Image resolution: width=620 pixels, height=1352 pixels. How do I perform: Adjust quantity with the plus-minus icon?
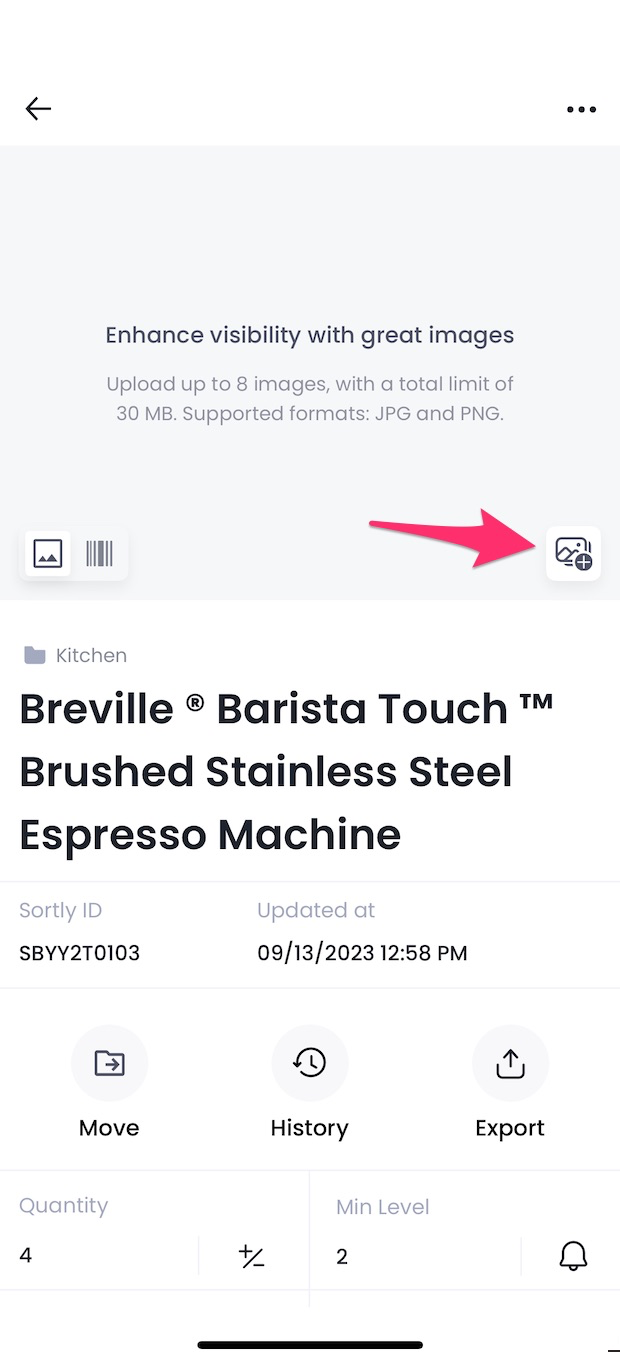(x=252, y=1256)
